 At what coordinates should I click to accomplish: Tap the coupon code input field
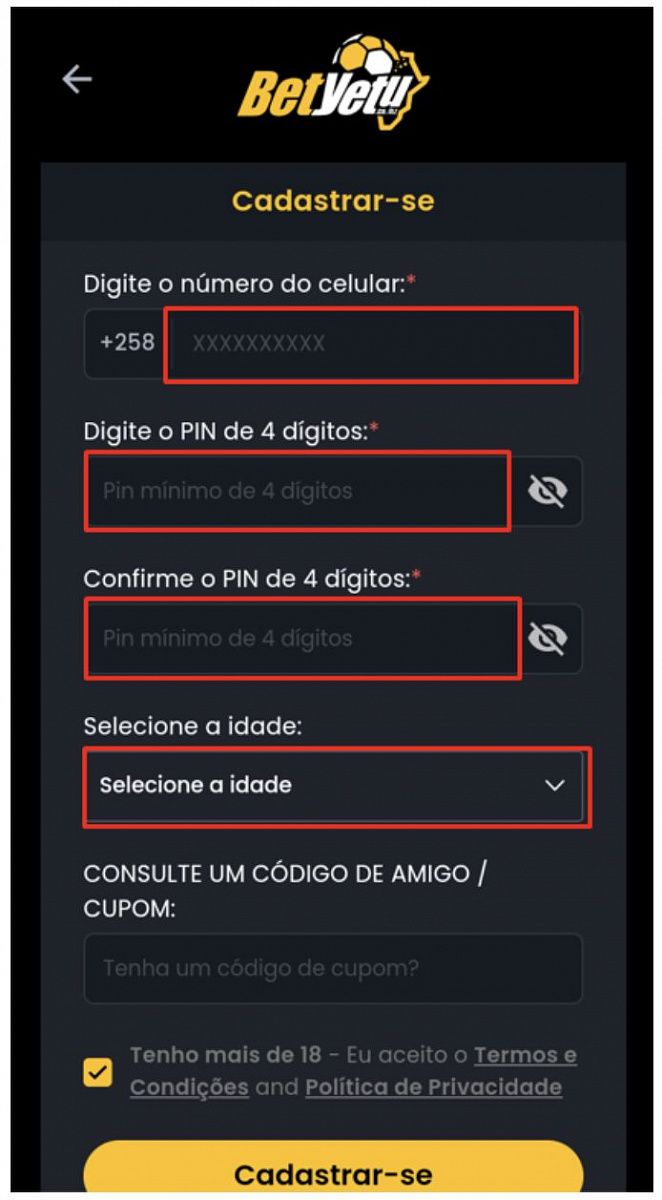(x=333, y=968)
